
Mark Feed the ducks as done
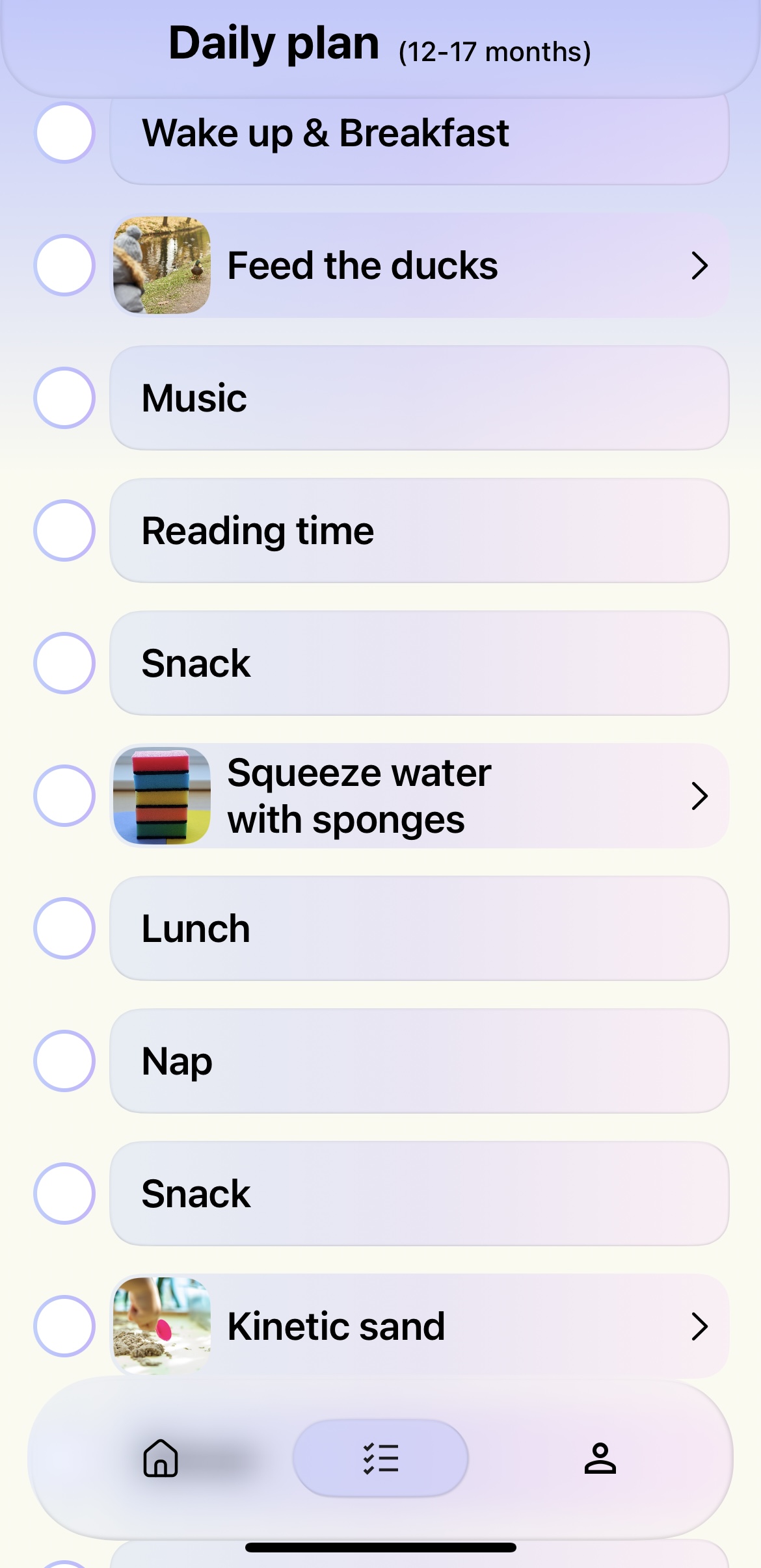[x=64, y=265]
